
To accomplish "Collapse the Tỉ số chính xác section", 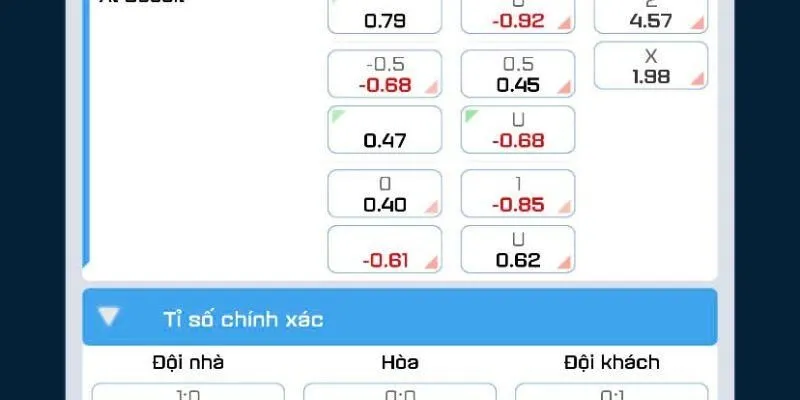I will [109, 318].
